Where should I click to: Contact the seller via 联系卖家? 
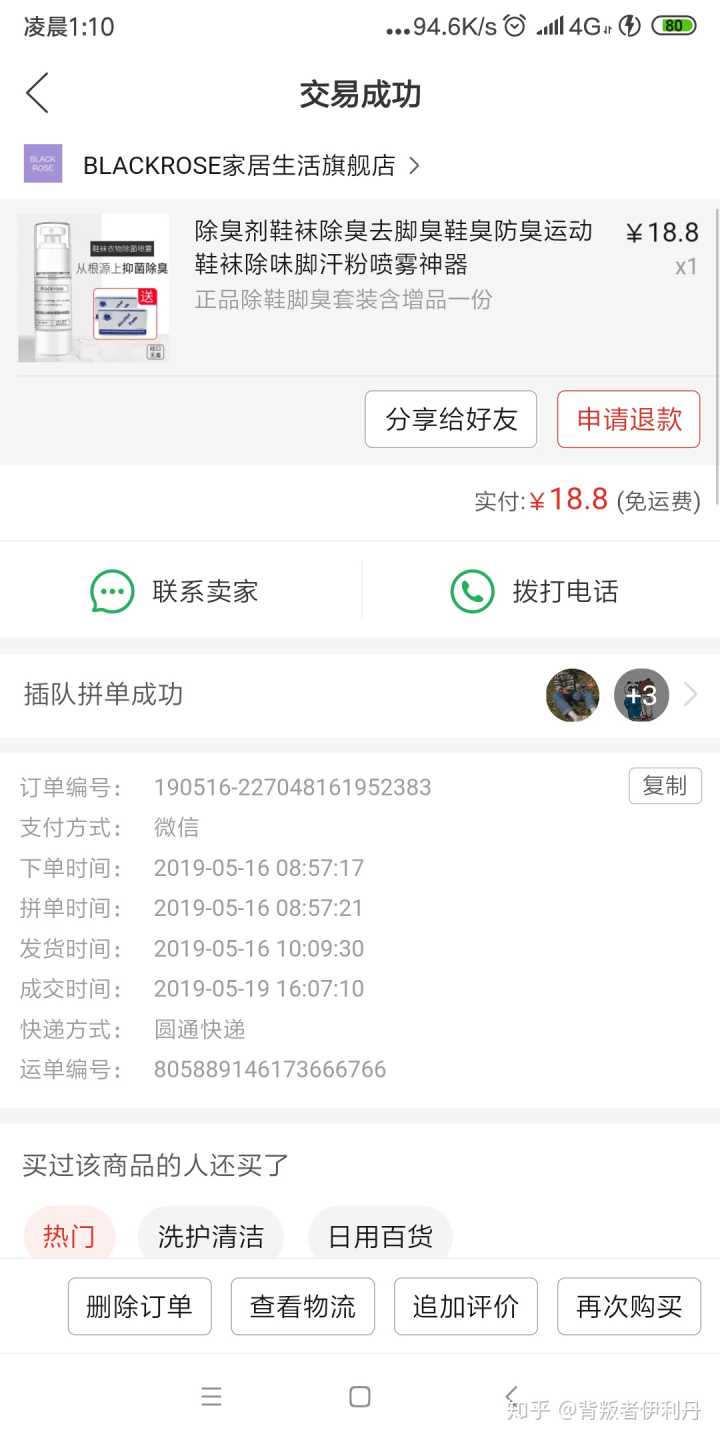pos(176,591)
